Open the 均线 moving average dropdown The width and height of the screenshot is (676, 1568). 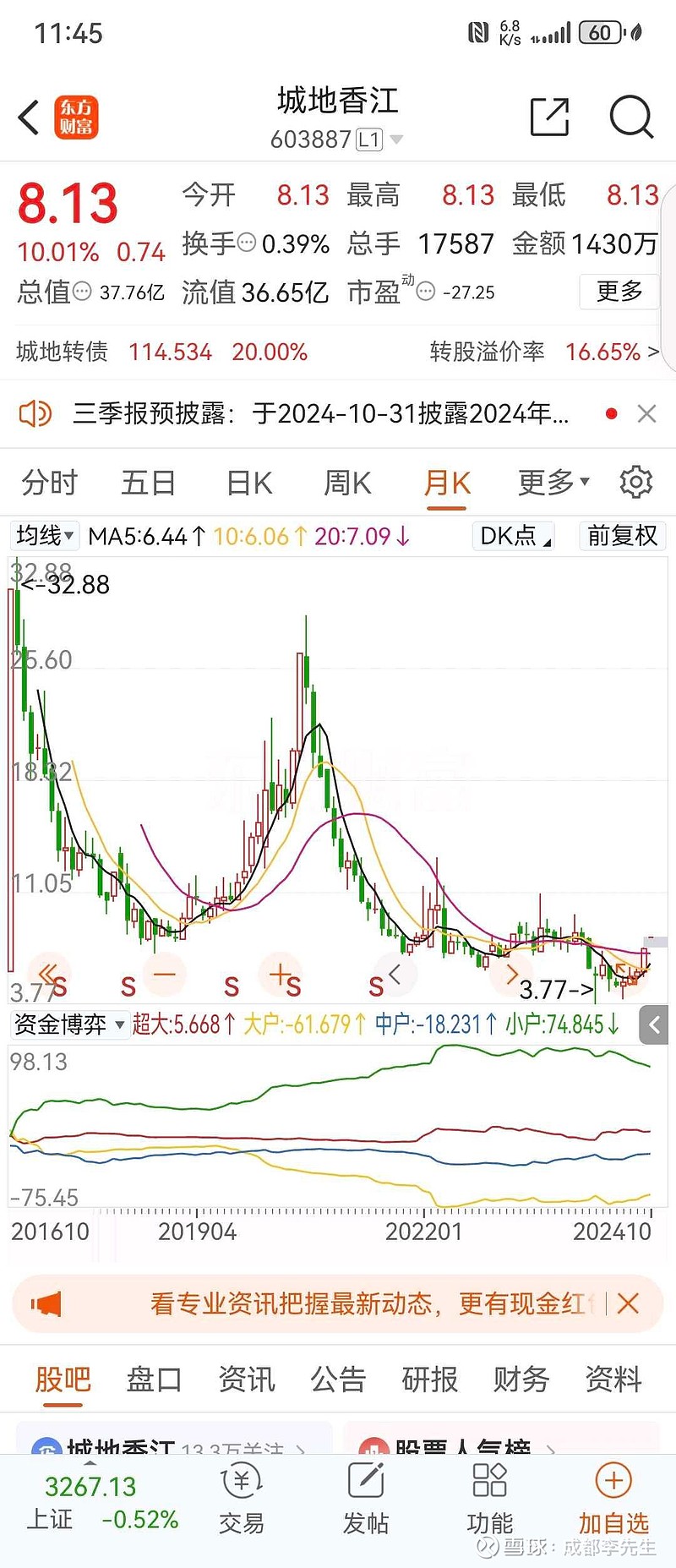42,535
